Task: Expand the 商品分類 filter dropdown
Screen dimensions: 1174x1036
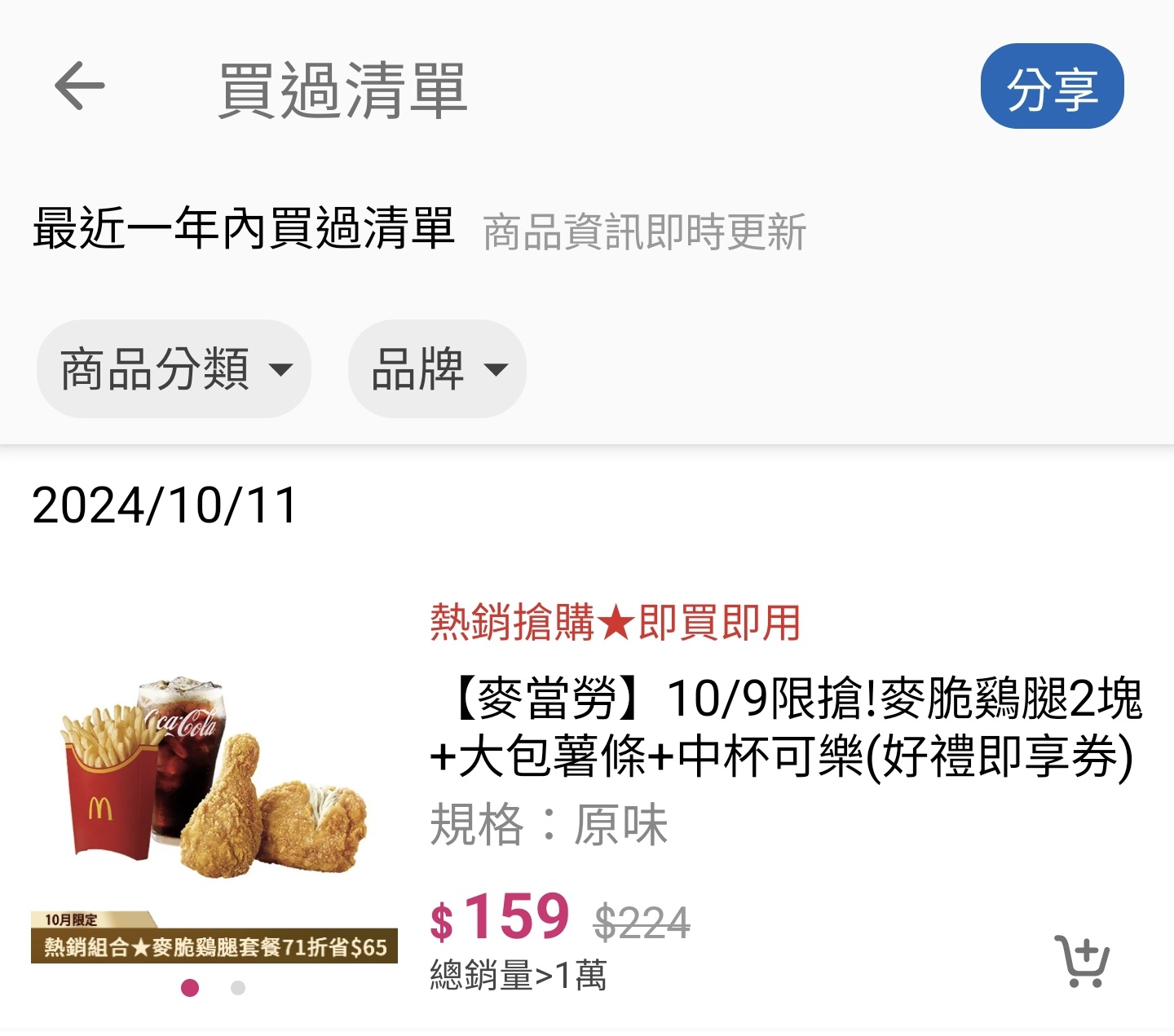Action: (x=174, y=369)
